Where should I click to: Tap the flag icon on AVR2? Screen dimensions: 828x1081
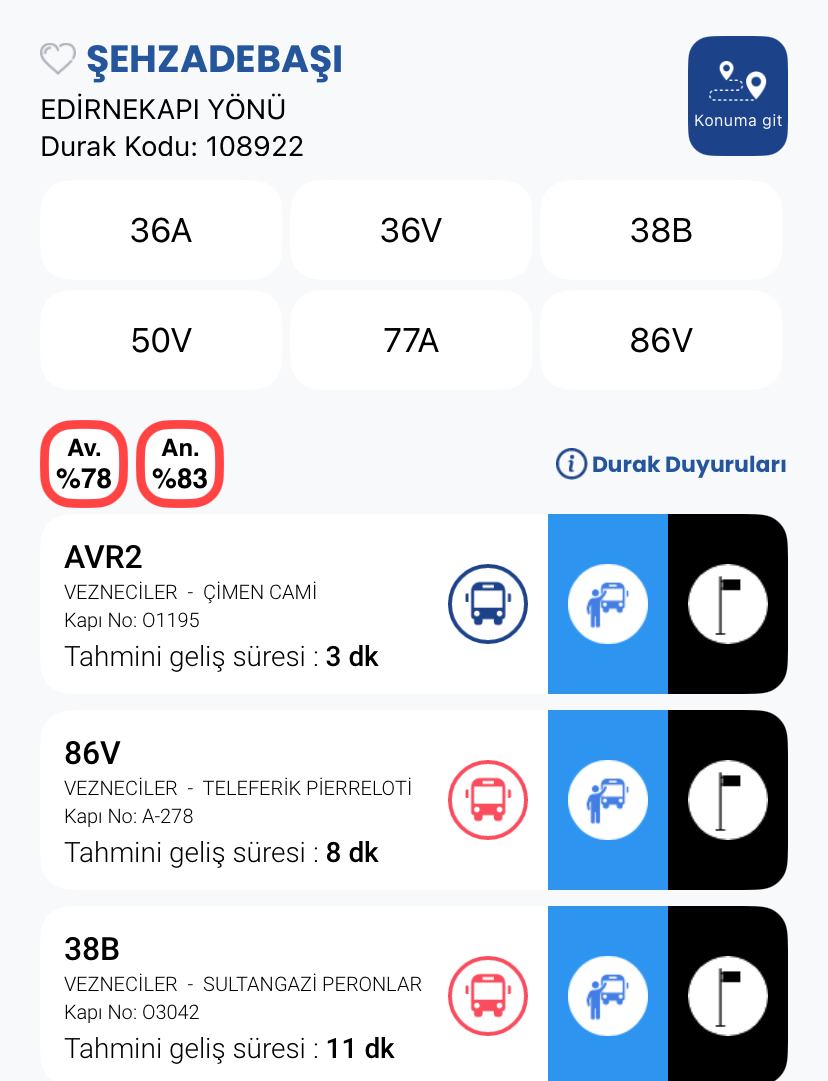(x=728, y=604)
